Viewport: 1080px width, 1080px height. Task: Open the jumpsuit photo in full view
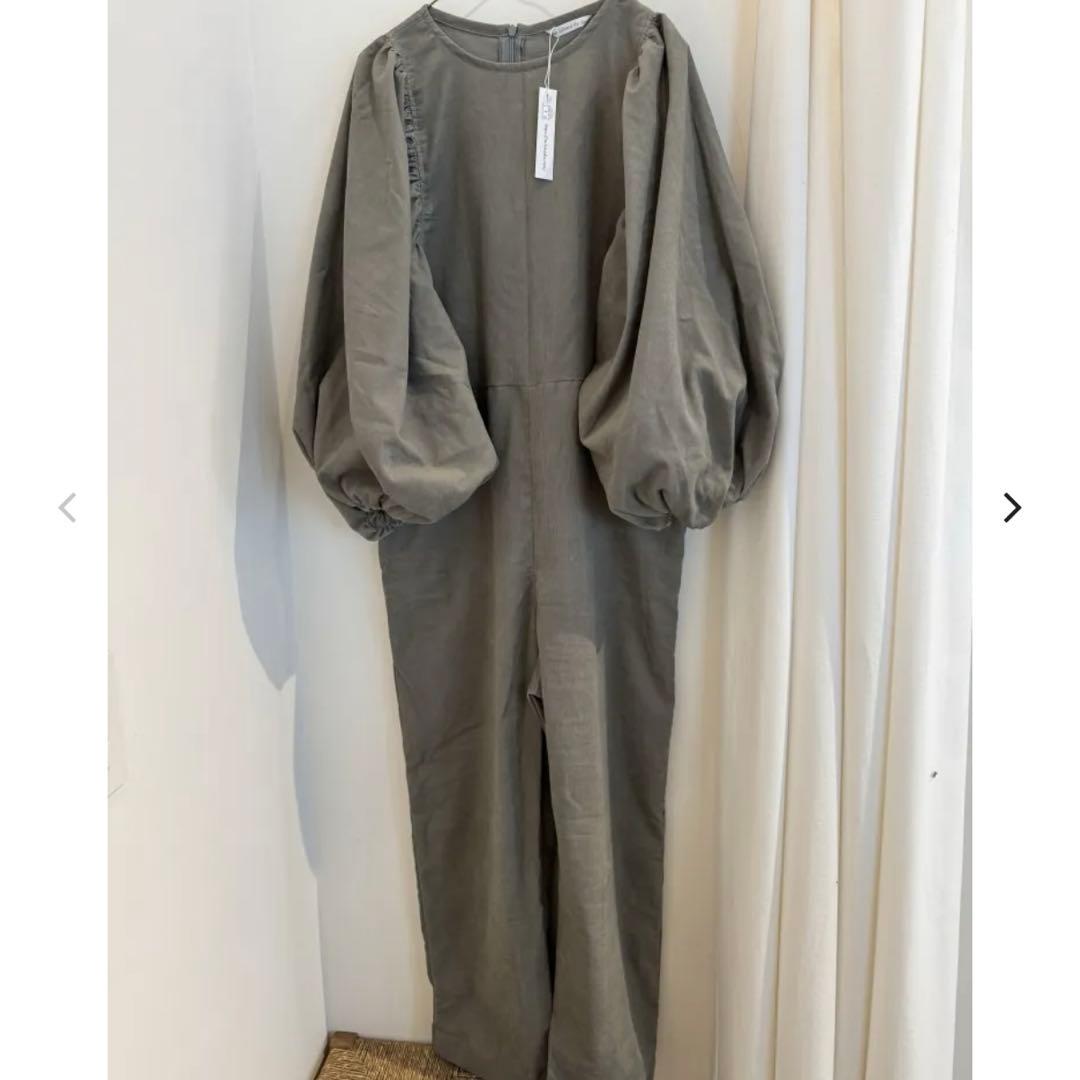coord(540,540)
